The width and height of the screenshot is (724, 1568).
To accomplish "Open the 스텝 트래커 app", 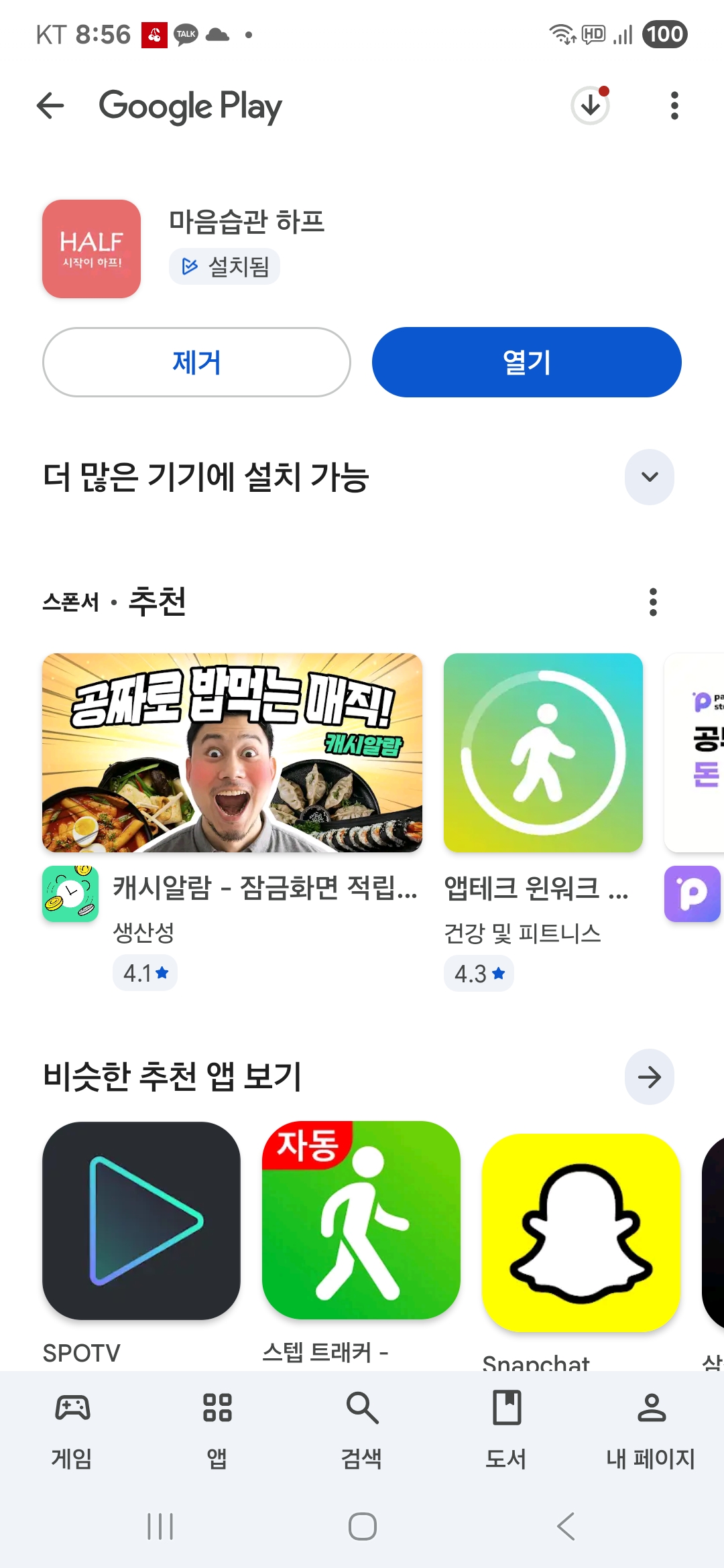I will (361, 1221).
